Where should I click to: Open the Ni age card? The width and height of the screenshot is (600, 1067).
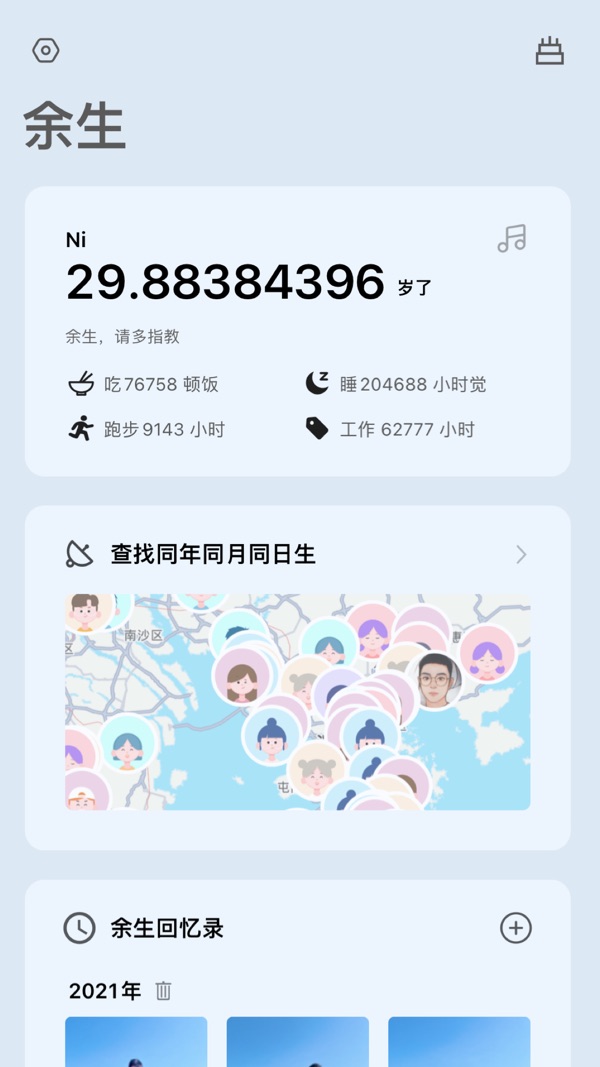(298, 331)
